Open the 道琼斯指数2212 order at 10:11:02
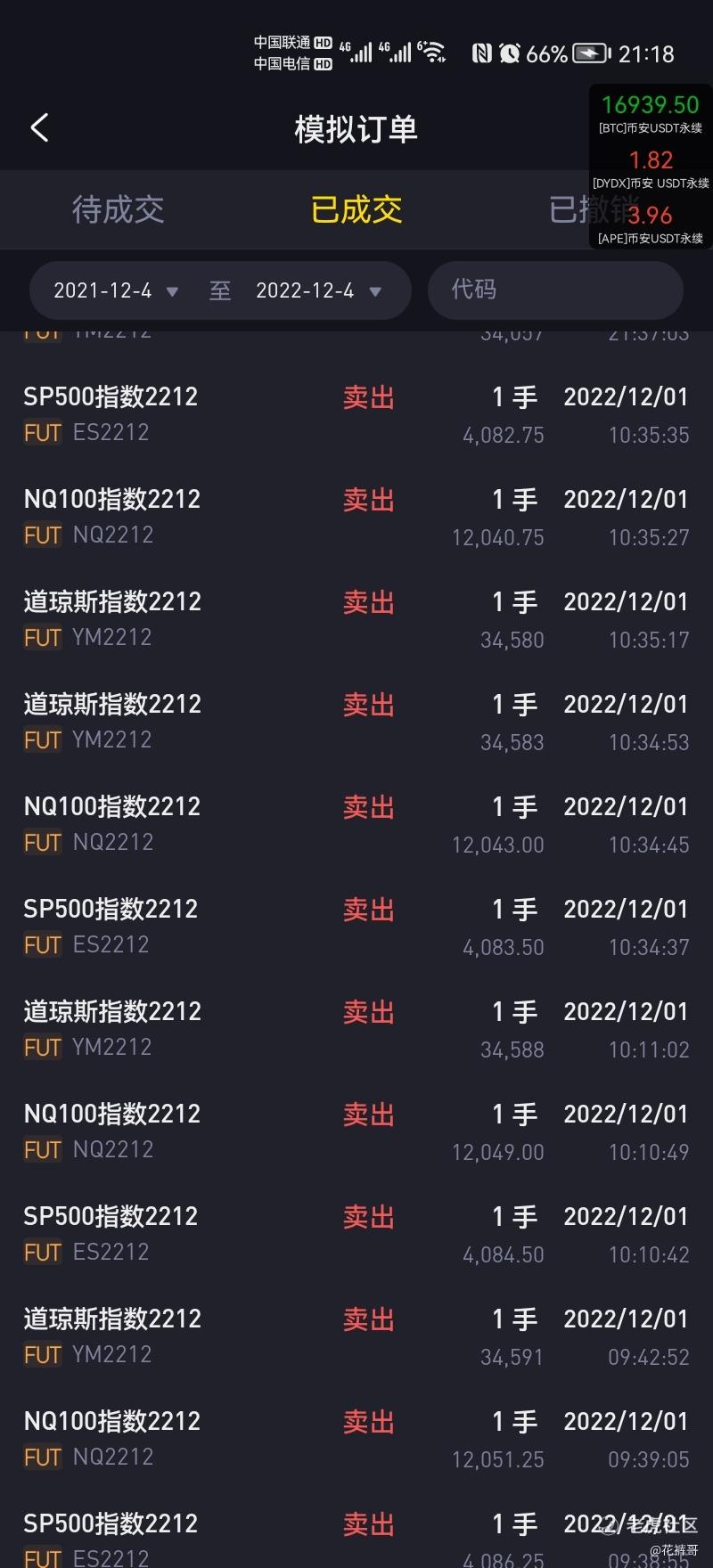The height and width of the screenshot is (1568, 713). [356, 1029]
